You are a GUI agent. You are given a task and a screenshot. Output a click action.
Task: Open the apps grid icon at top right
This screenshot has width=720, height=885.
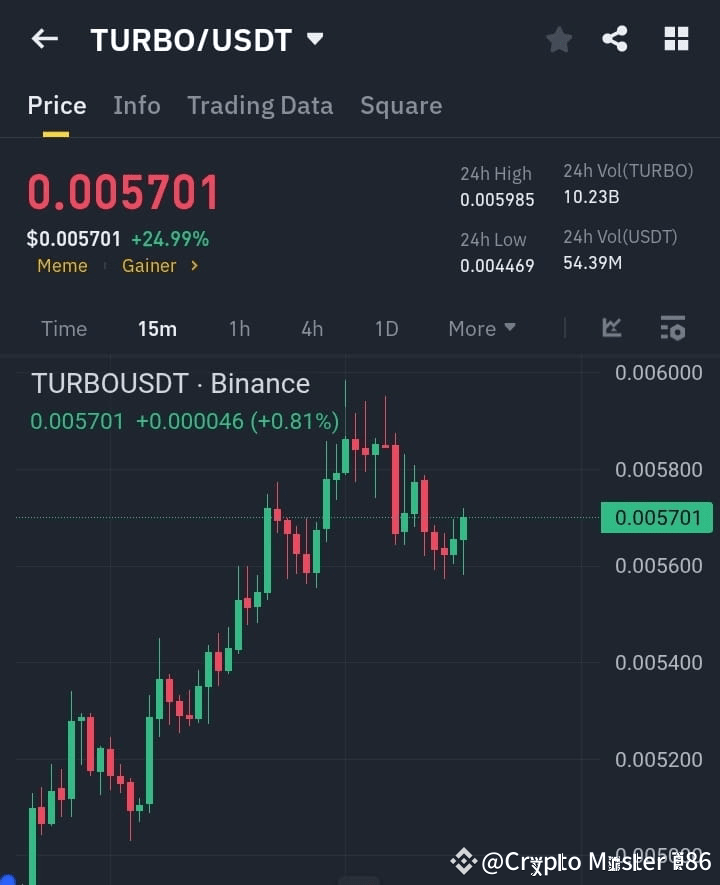676,39
